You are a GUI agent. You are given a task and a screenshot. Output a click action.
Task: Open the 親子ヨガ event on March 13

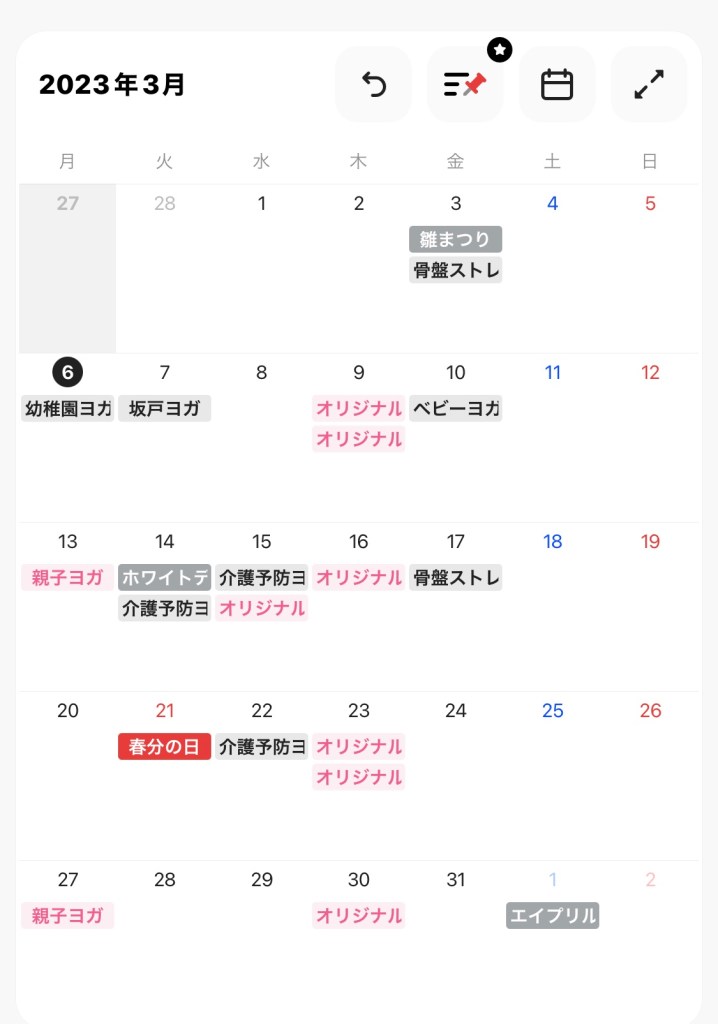point(67,577)
